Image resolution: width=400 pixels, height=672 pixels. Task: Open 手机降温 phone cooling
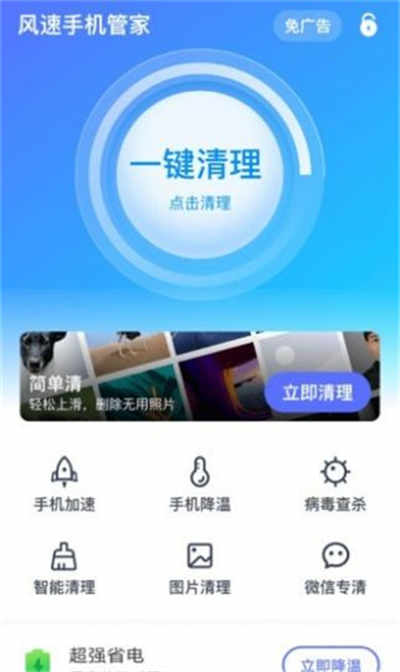click(x=200, y=484)
